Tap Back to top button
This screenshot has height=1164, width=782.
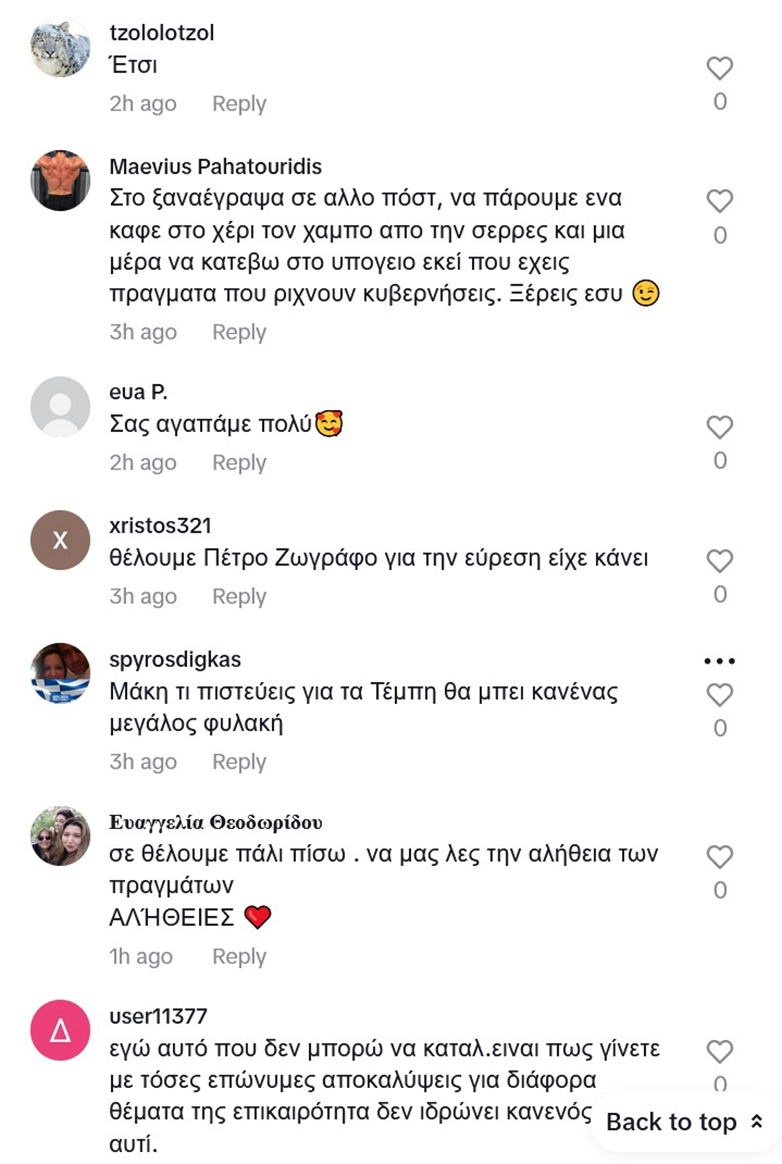(x=685, y=1122)
